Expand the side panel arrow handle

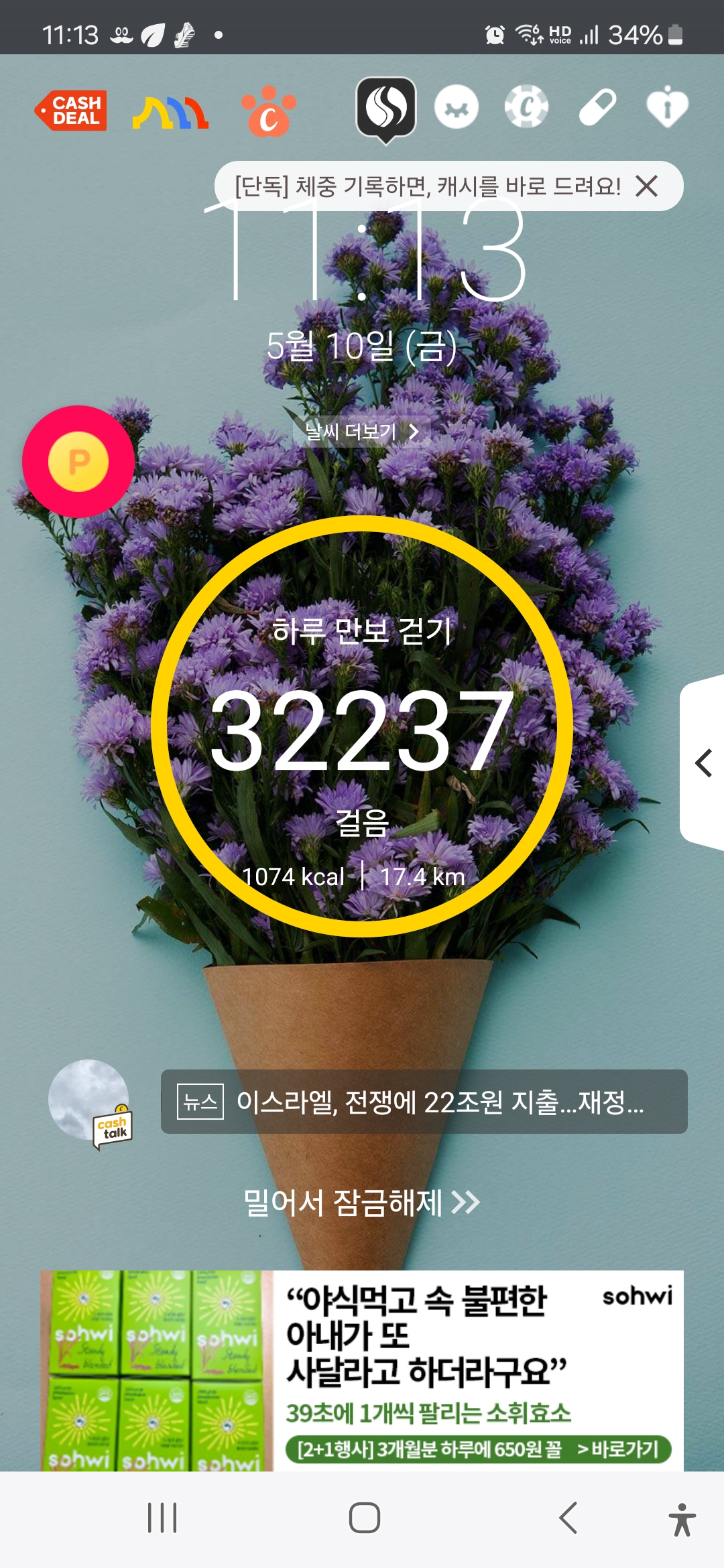[702, 763]
